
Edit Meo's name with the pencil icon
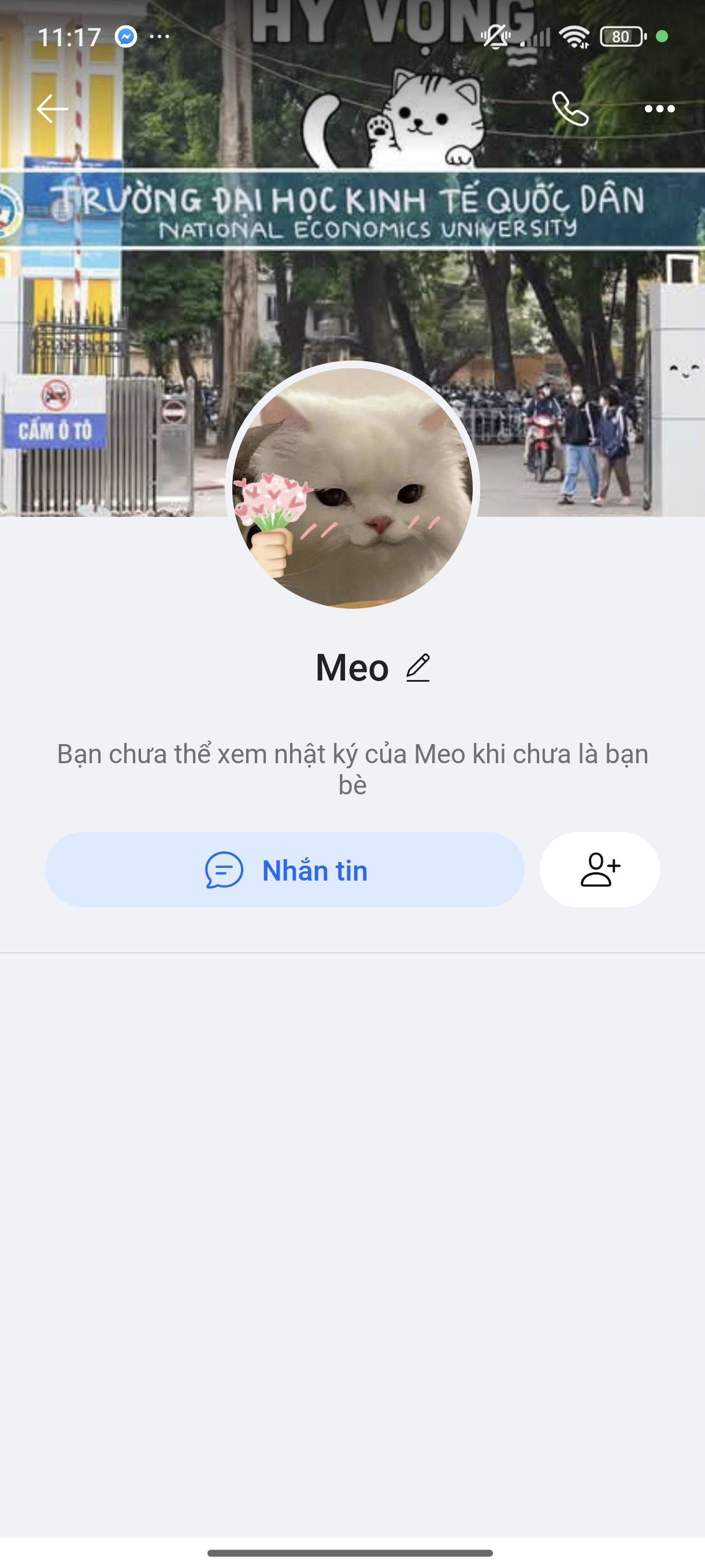point(418,668)
